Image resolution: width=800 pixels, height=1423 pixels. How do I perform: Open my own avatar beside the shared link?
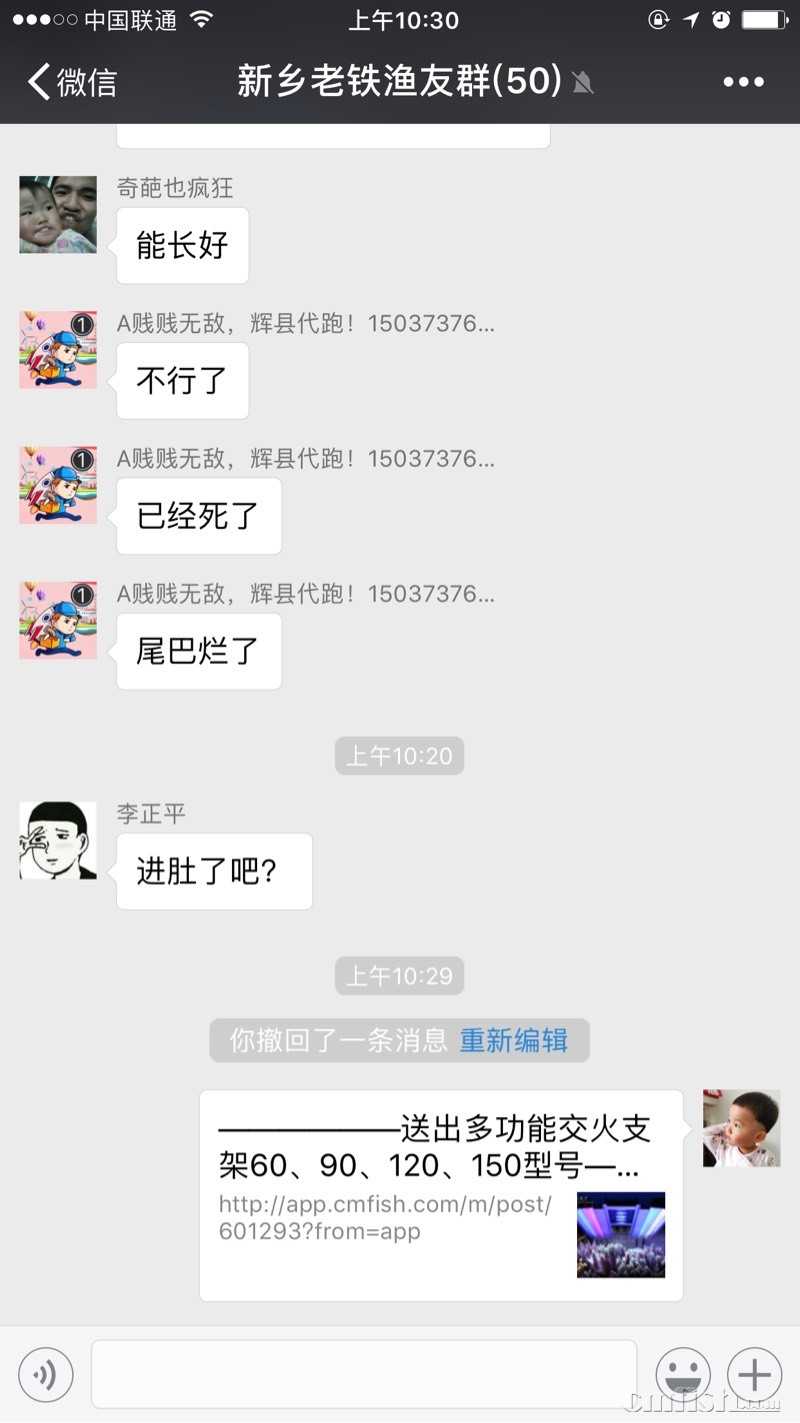pyautogui.click(x=741, y=1128)
